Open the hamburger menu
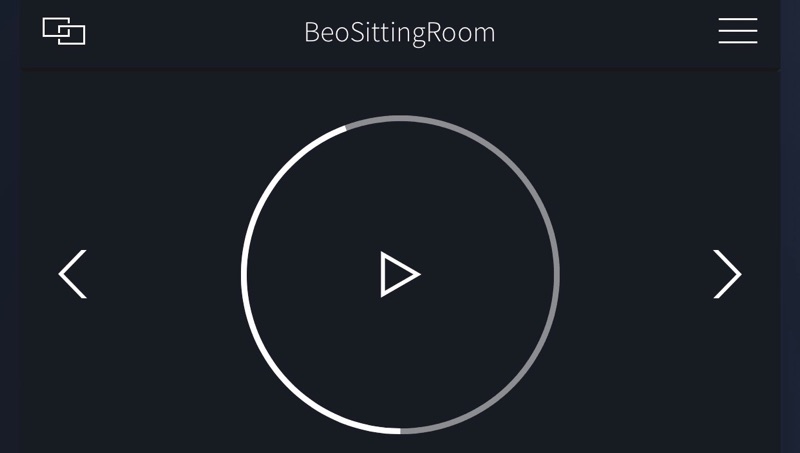This screenshot has height=453, width=800. [x=737, y=31]
